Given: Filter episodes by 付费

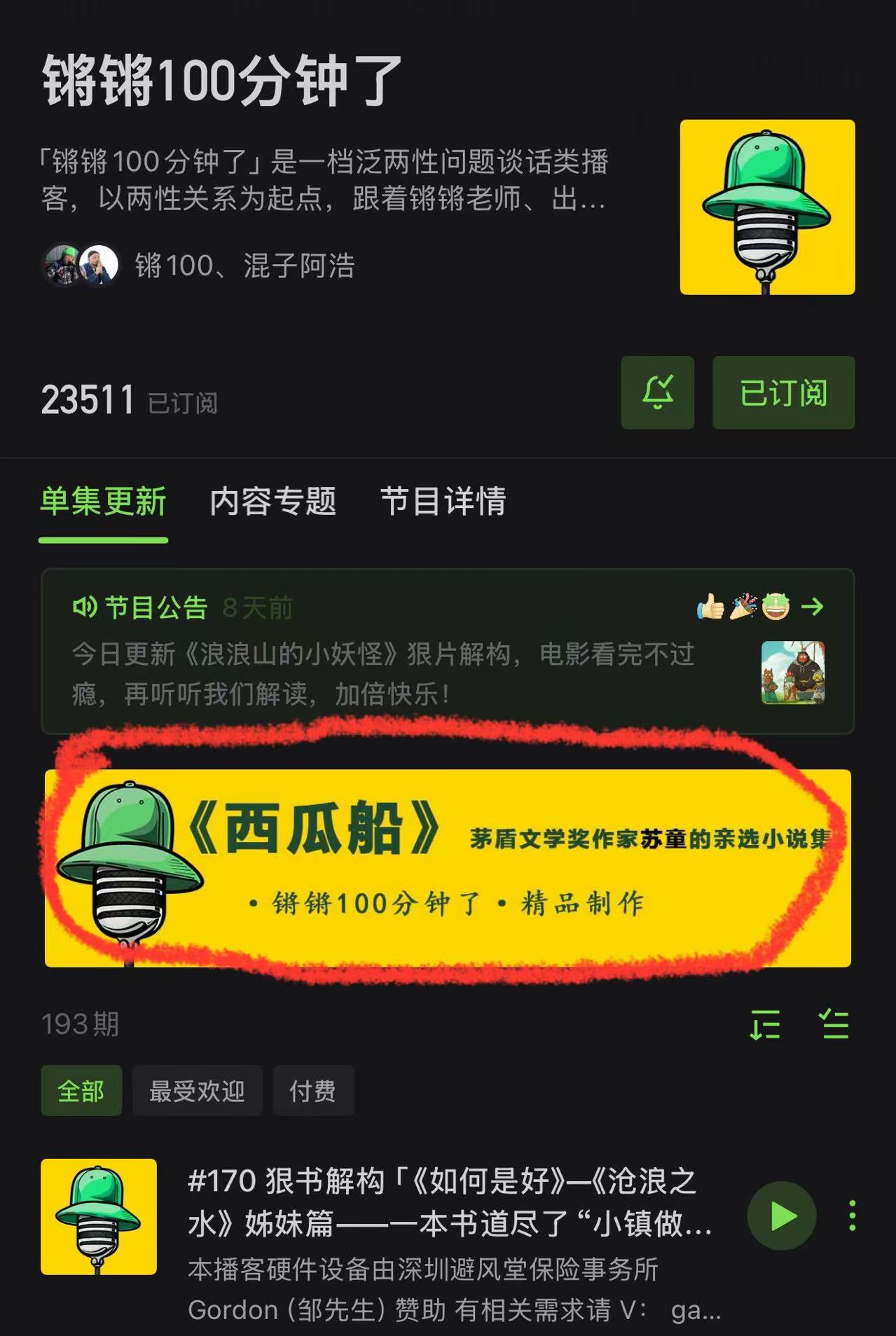Looking at the screenshot, I should (x=312, y=1091).
